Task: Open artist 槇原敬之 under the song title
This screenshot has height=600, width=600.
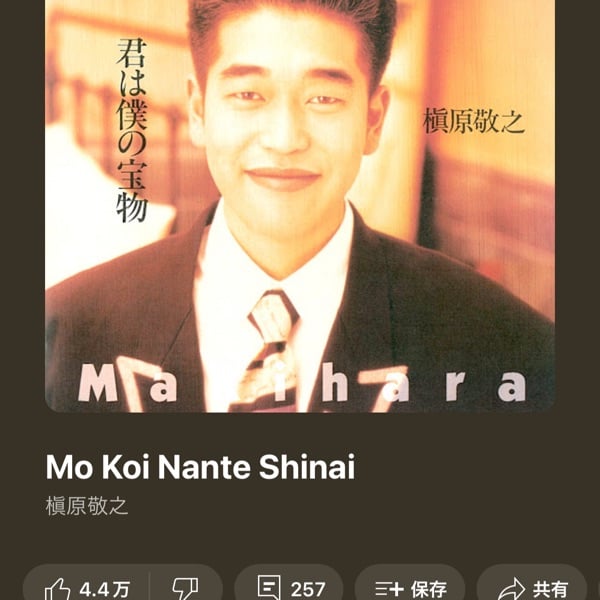Action: [87, 506]
